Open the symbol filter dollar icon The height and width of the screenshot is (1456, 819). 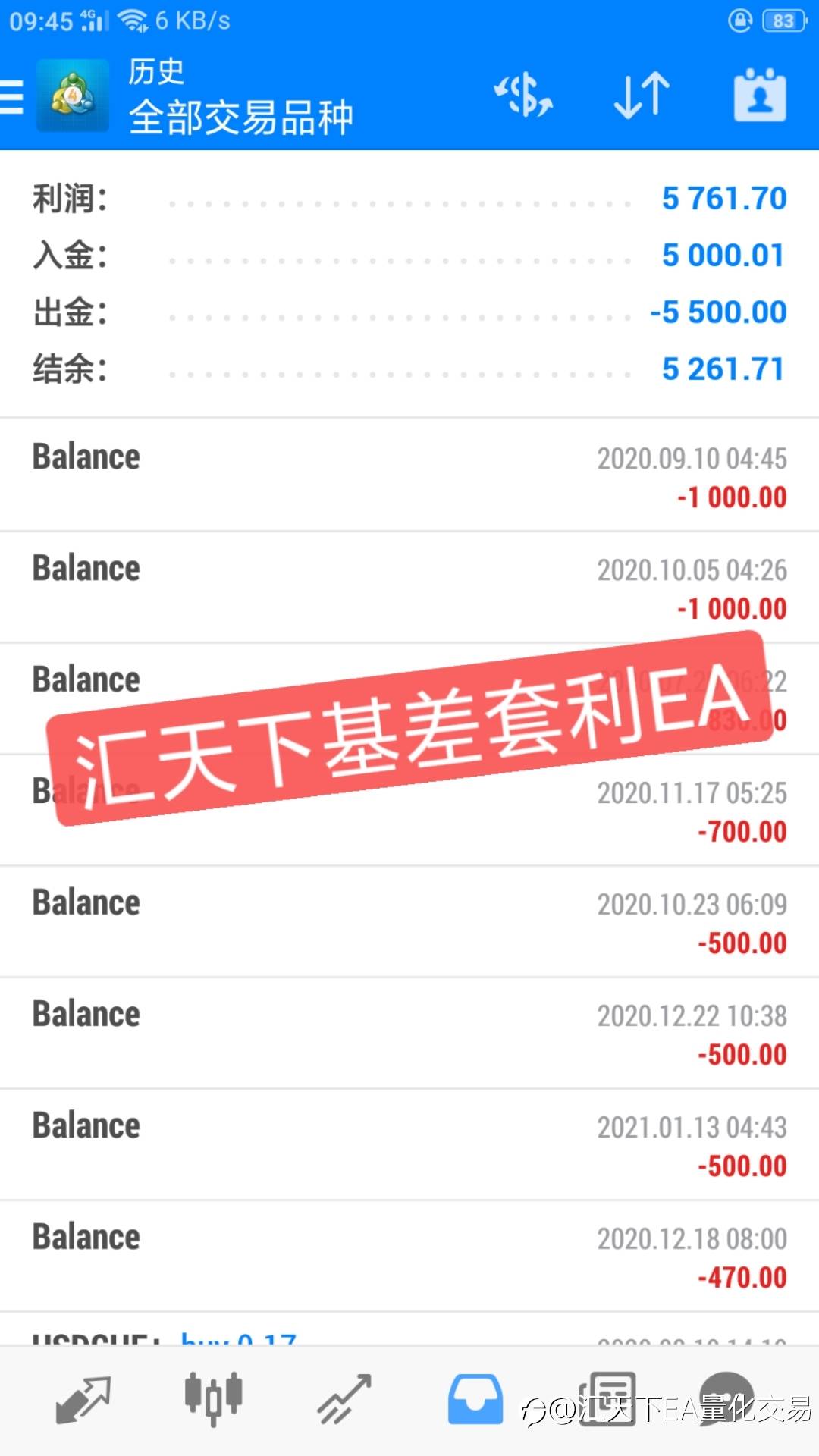[523, 96]
